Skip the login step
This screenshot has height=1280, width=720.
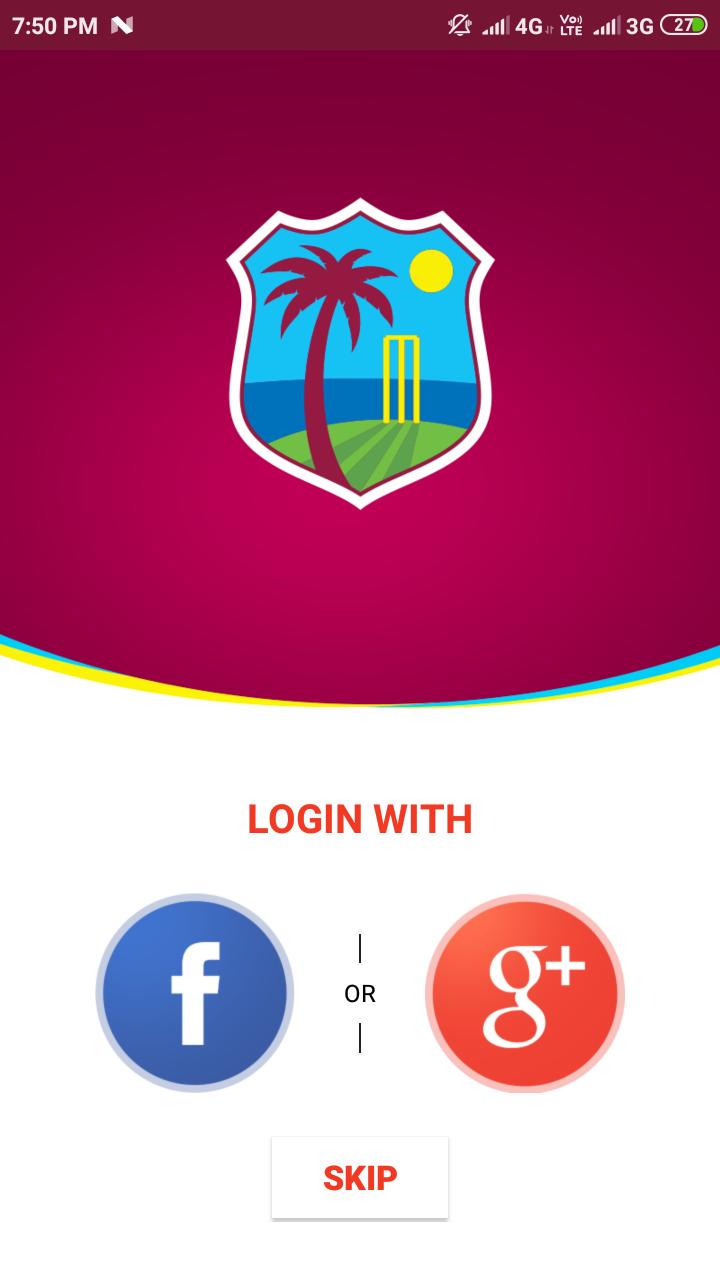360,1178
